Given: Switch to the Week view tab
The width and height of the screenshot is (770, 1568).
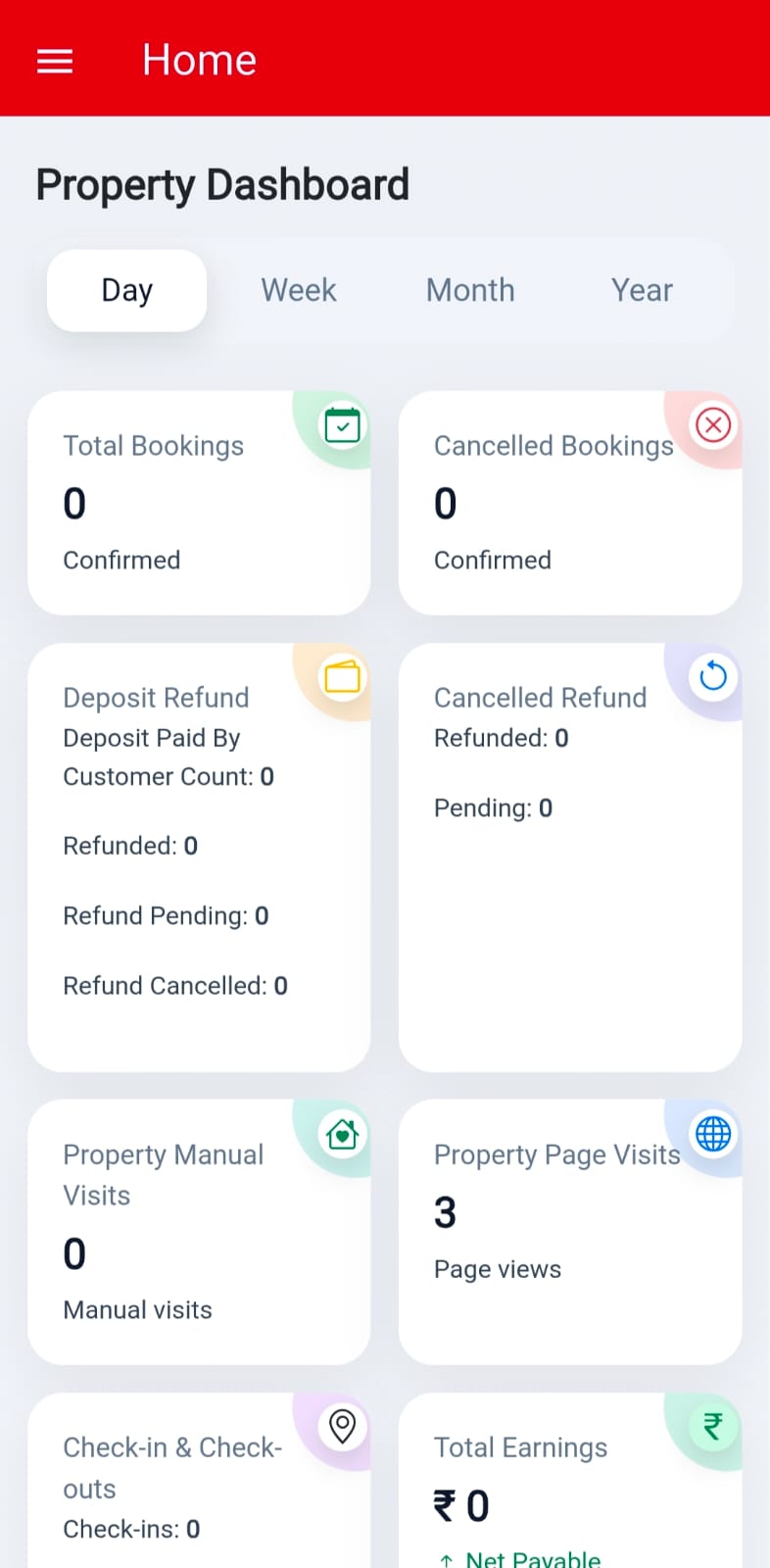Looking at the screenshot, I should [298, 290].
